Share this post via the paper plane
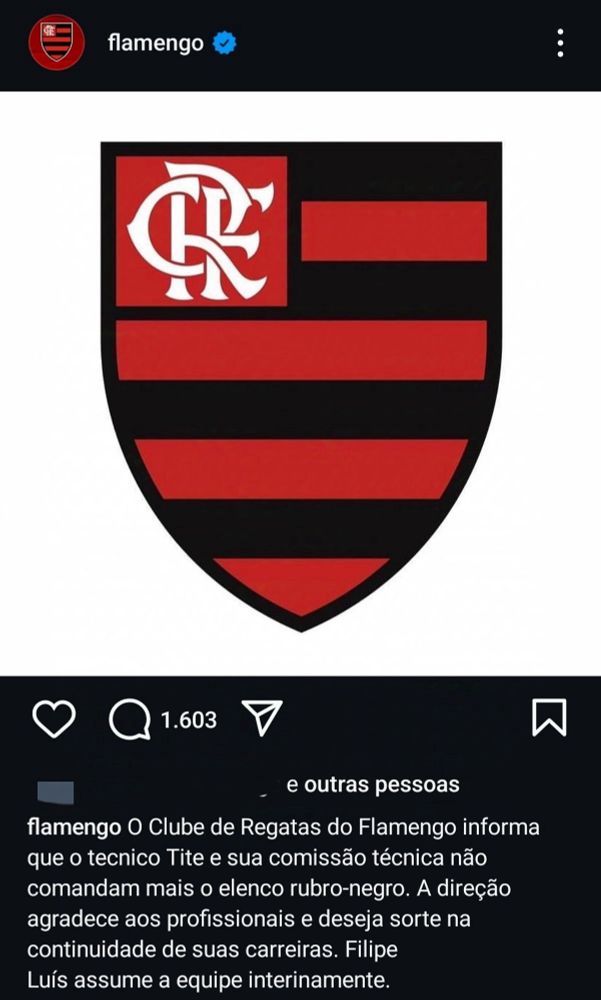The height and width of the screenshot is (1000, 601). 262,718
